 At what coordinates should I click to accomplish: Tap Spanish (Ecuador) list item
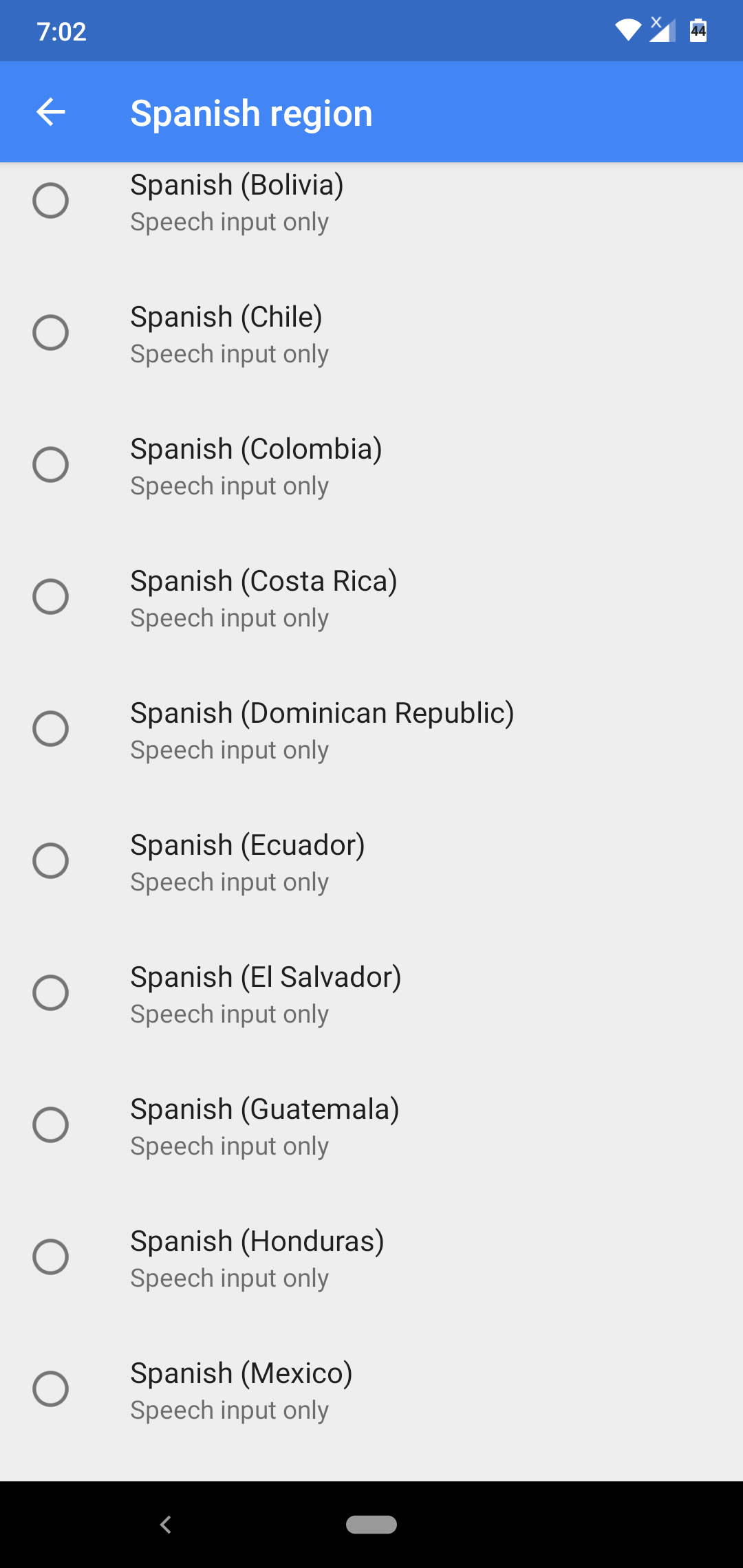[x=248, y=860]
